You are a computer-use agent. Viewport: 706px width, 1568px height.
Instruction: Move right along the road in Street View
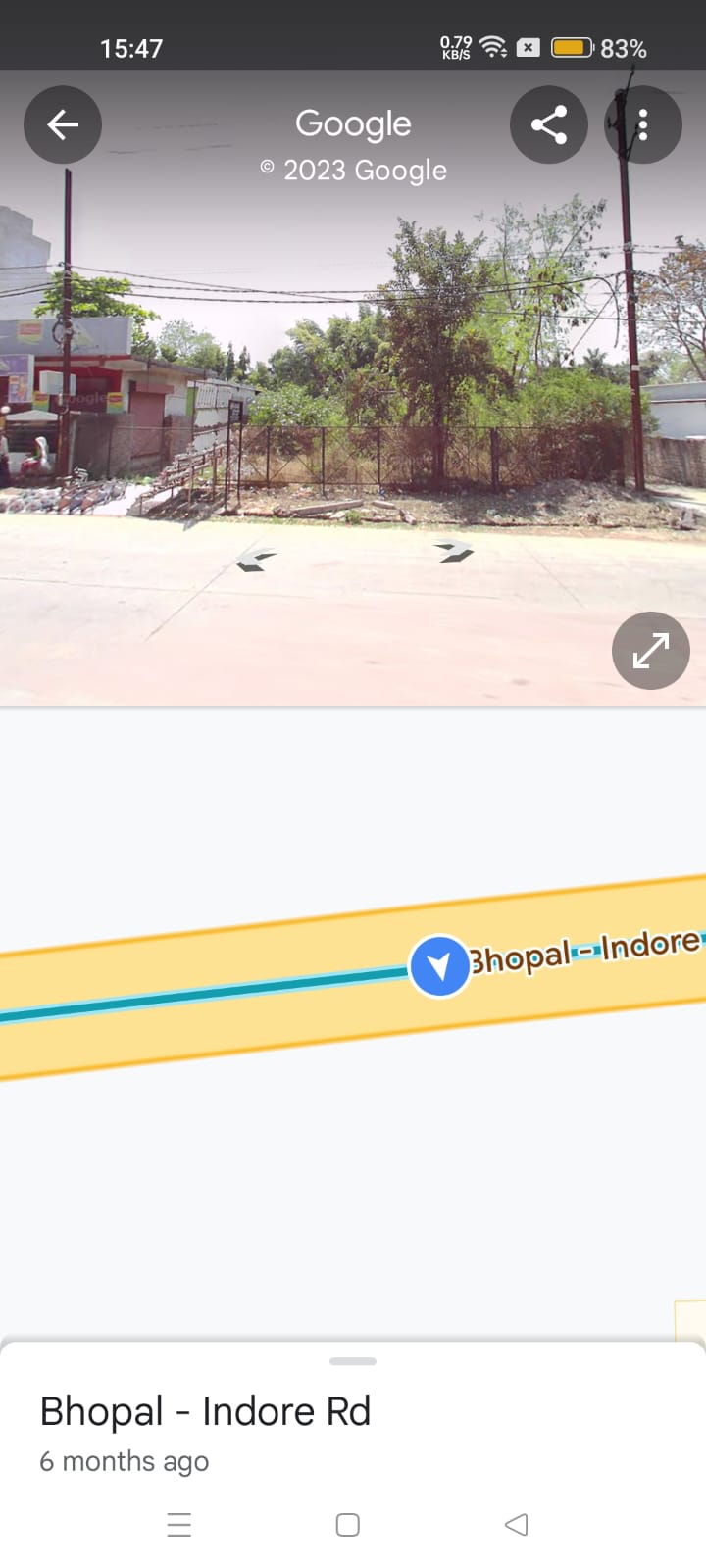click(x=454, y=552)
